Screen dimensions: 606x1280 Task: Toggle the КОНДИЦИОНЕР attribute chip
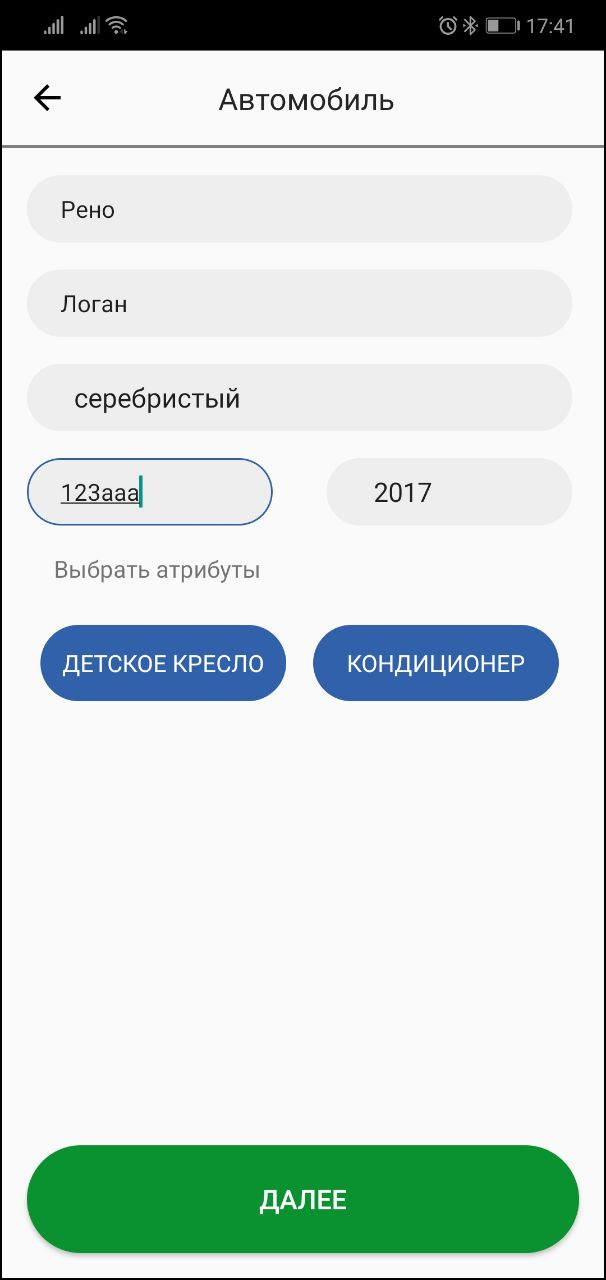(x=436, y=663)
